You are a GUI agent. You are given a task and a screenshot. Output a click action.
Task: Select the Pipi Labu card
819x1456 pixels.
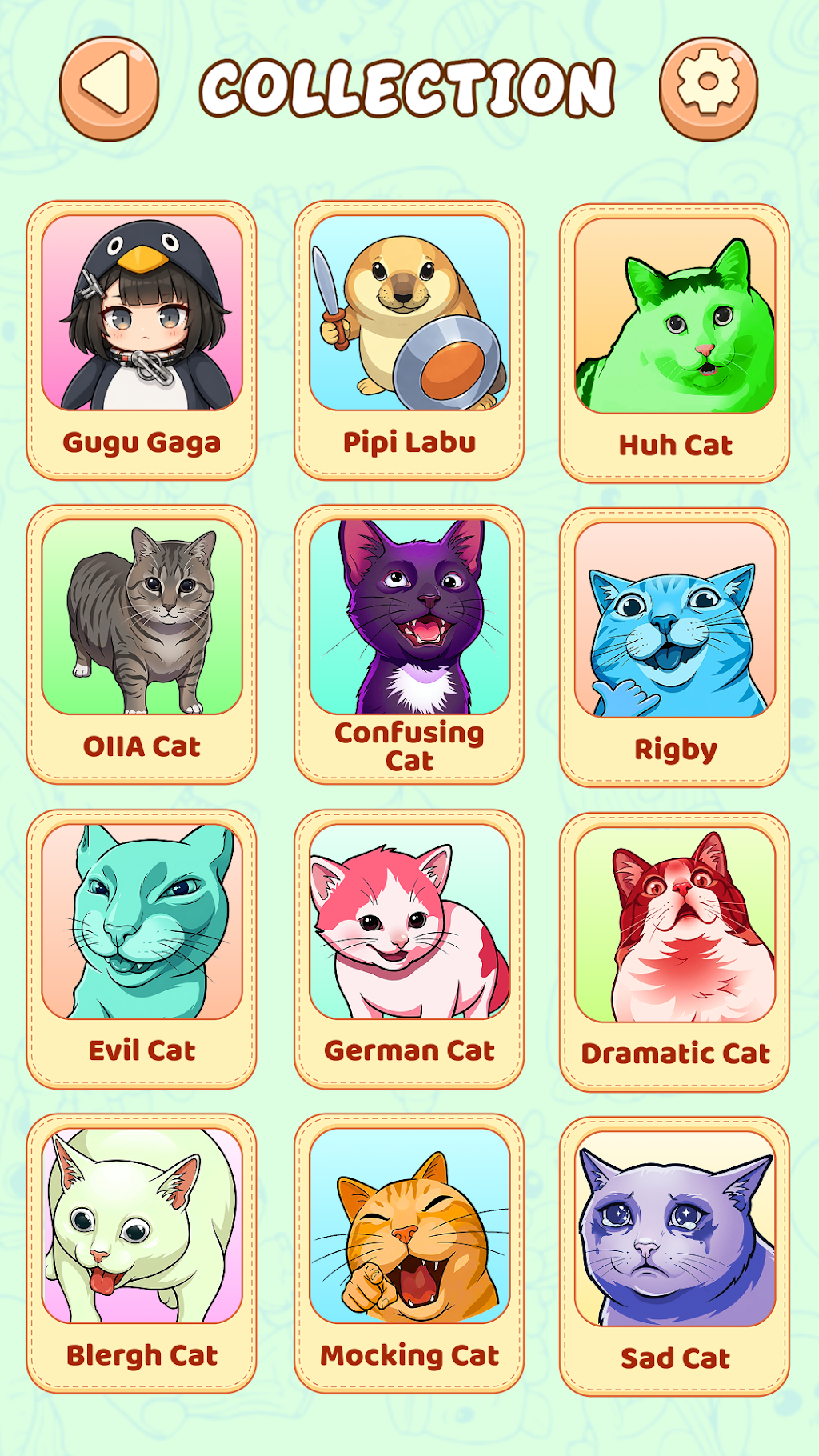409,341
